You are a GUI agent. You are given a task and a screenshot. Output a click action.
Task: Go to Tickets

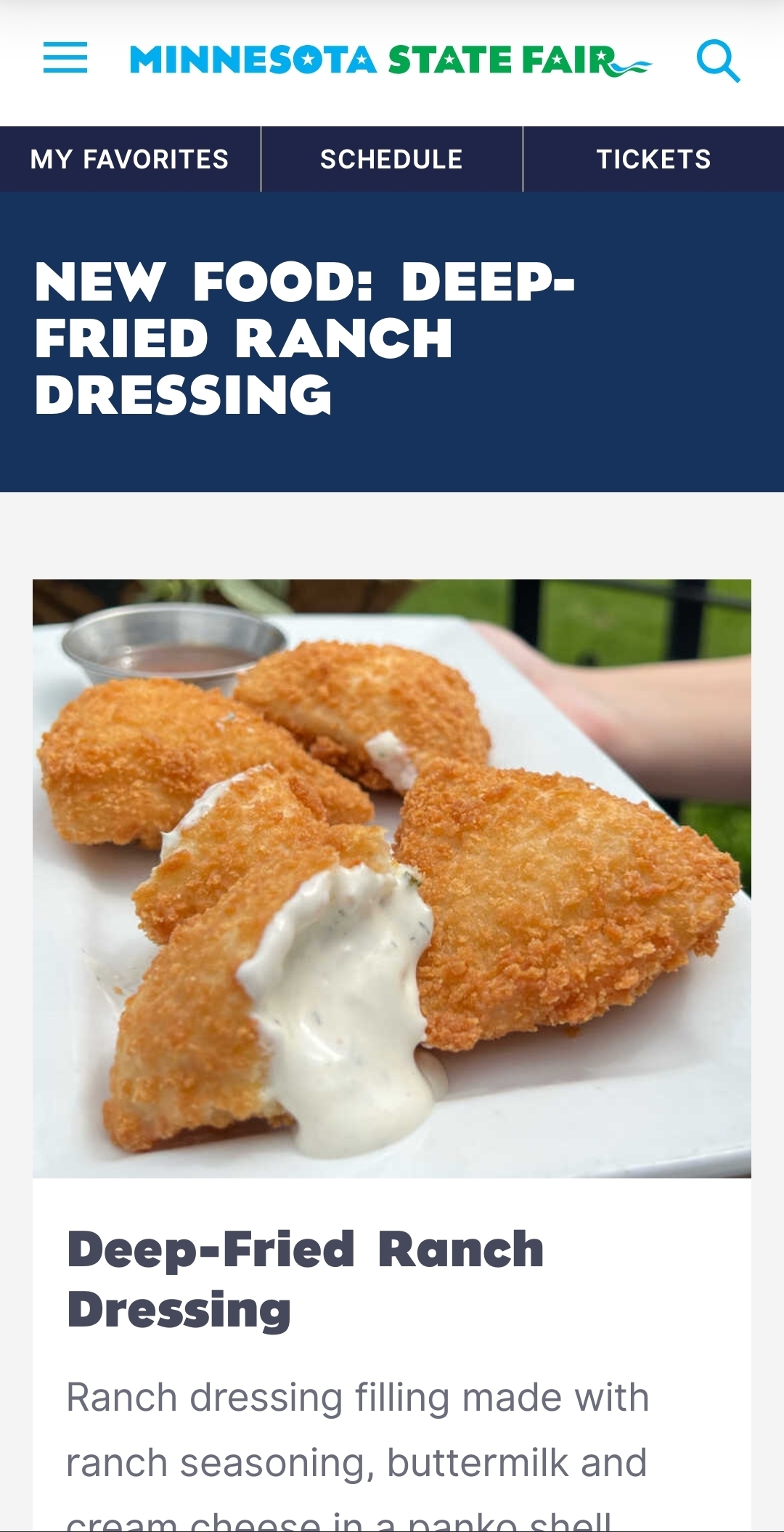(653, 159)
